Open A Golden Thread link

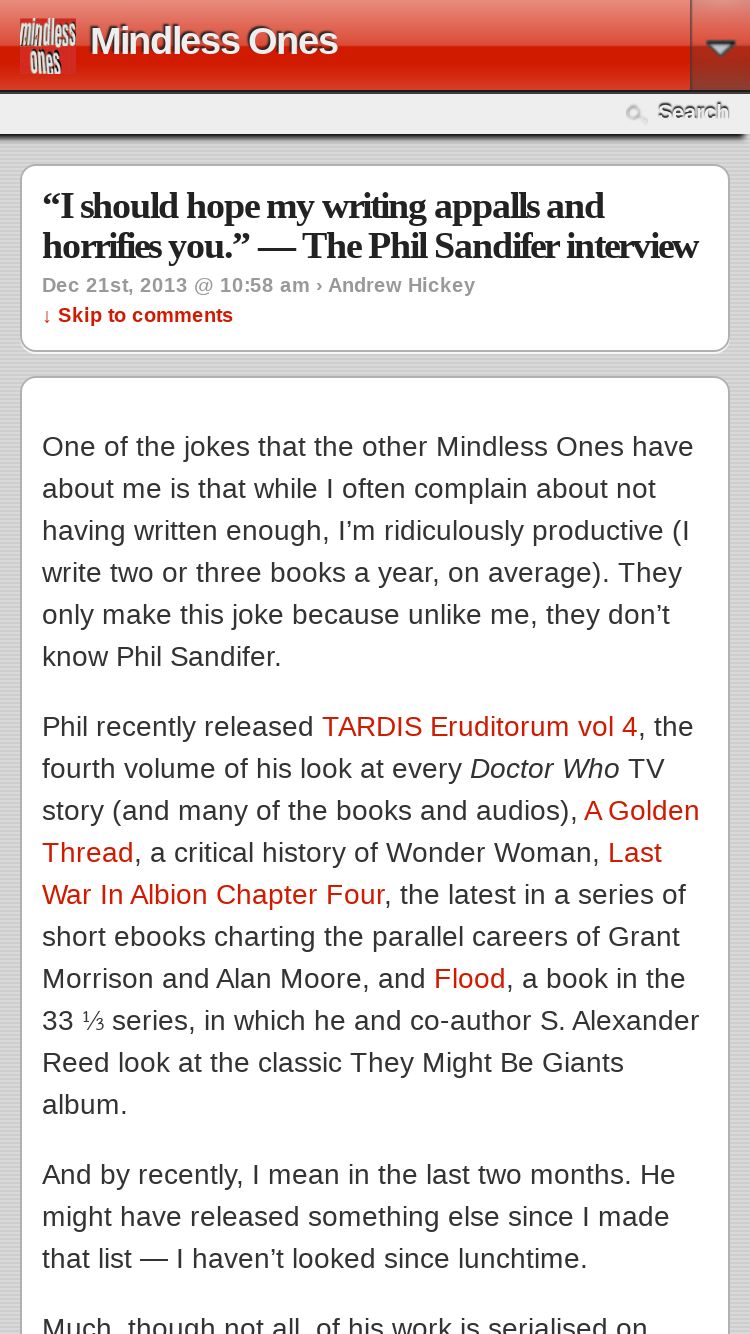[370, 831]
